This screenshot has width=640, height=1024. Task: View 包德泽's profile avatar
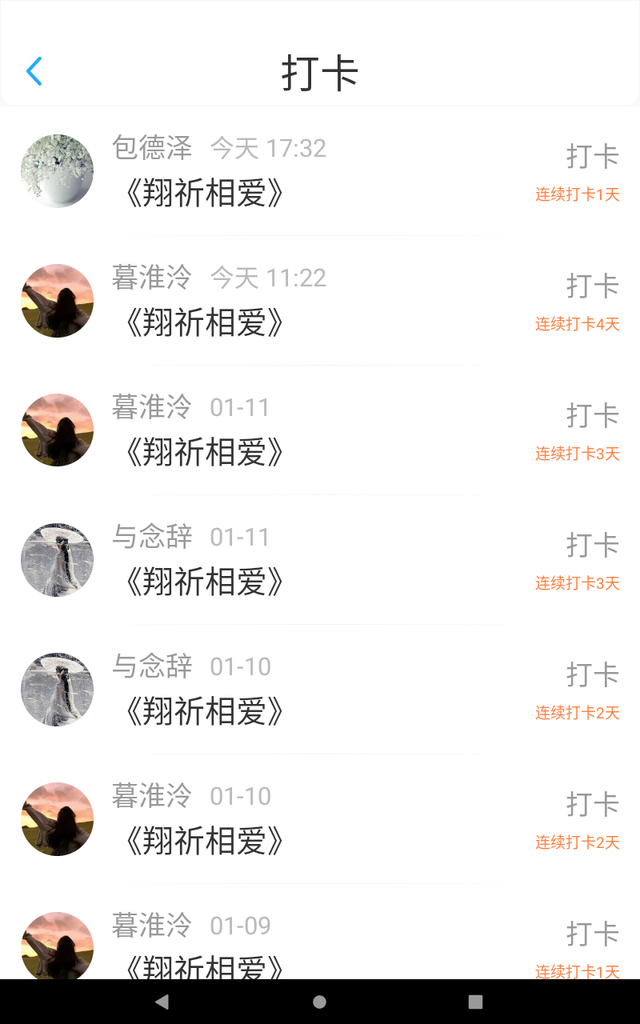coord(57,171)
